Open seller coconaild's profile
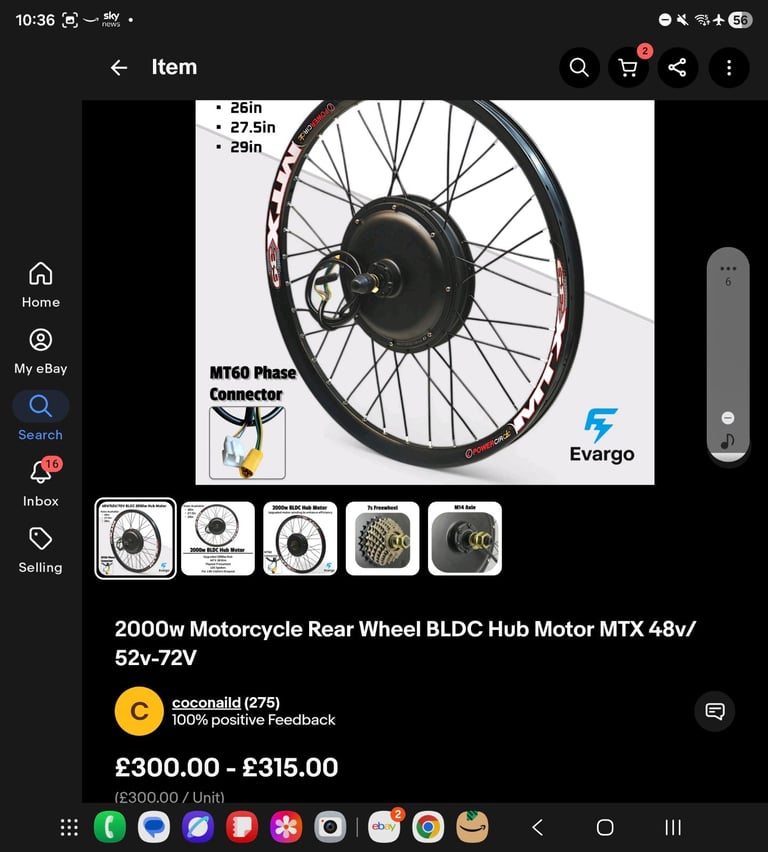Image resolution: width=768 pixels, height=852 pixels. pos(206,702)
